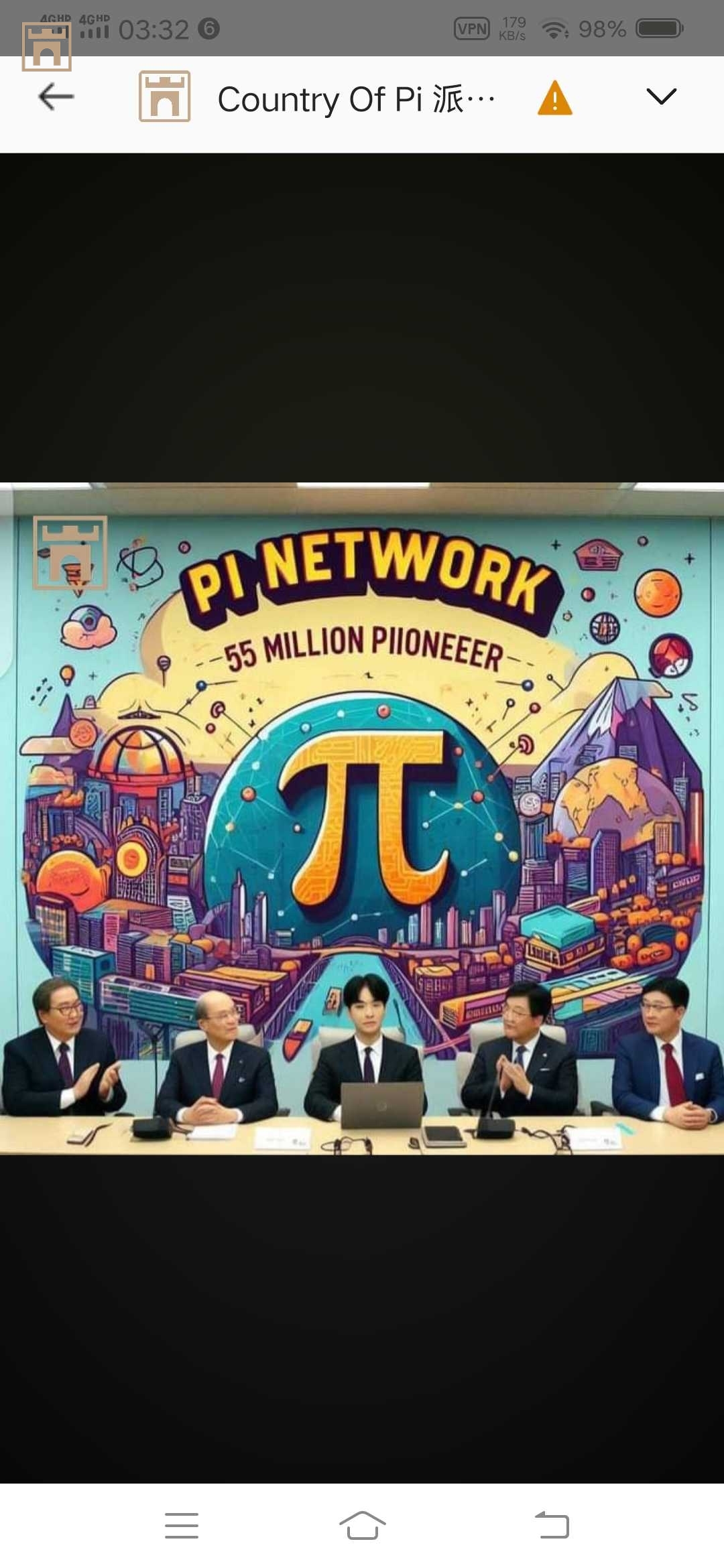Go to the system home screen
The height and width of the screenshot is (1568, 724).
click(x=362, y=1526)
